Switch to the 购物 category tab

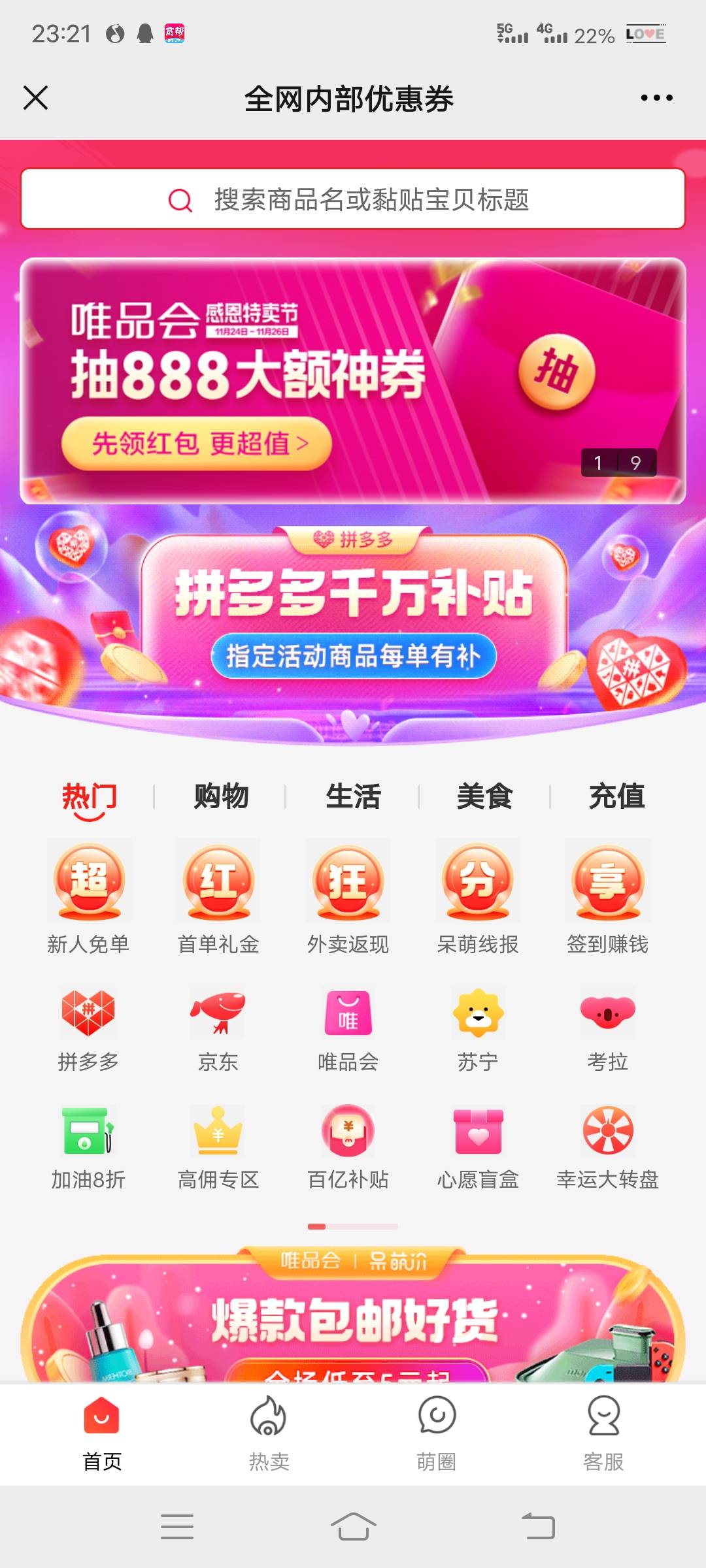(221, 796)
